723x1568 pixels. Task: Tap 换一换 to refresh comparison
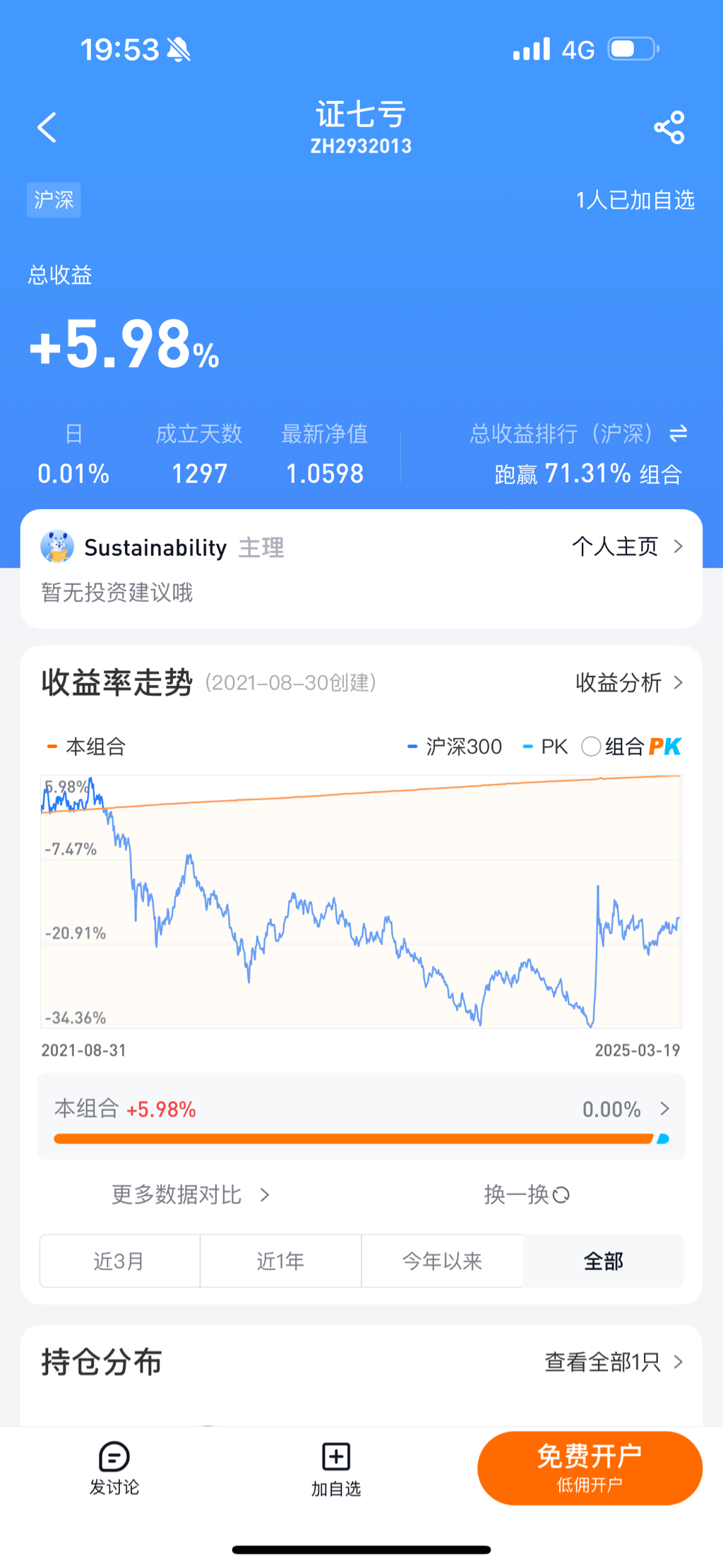click(527, 1194)
